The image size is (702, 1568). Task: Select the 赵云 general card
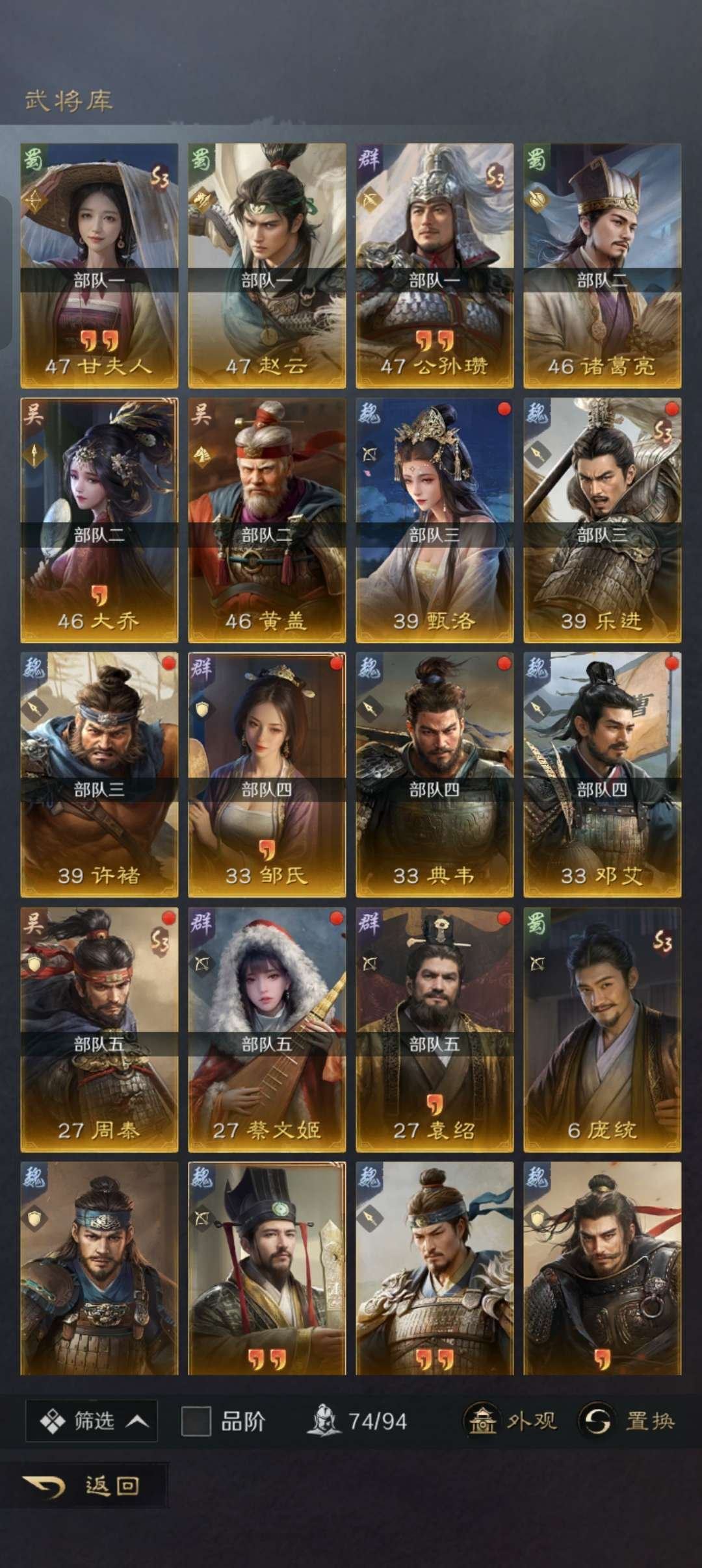[x=266, y=265]
